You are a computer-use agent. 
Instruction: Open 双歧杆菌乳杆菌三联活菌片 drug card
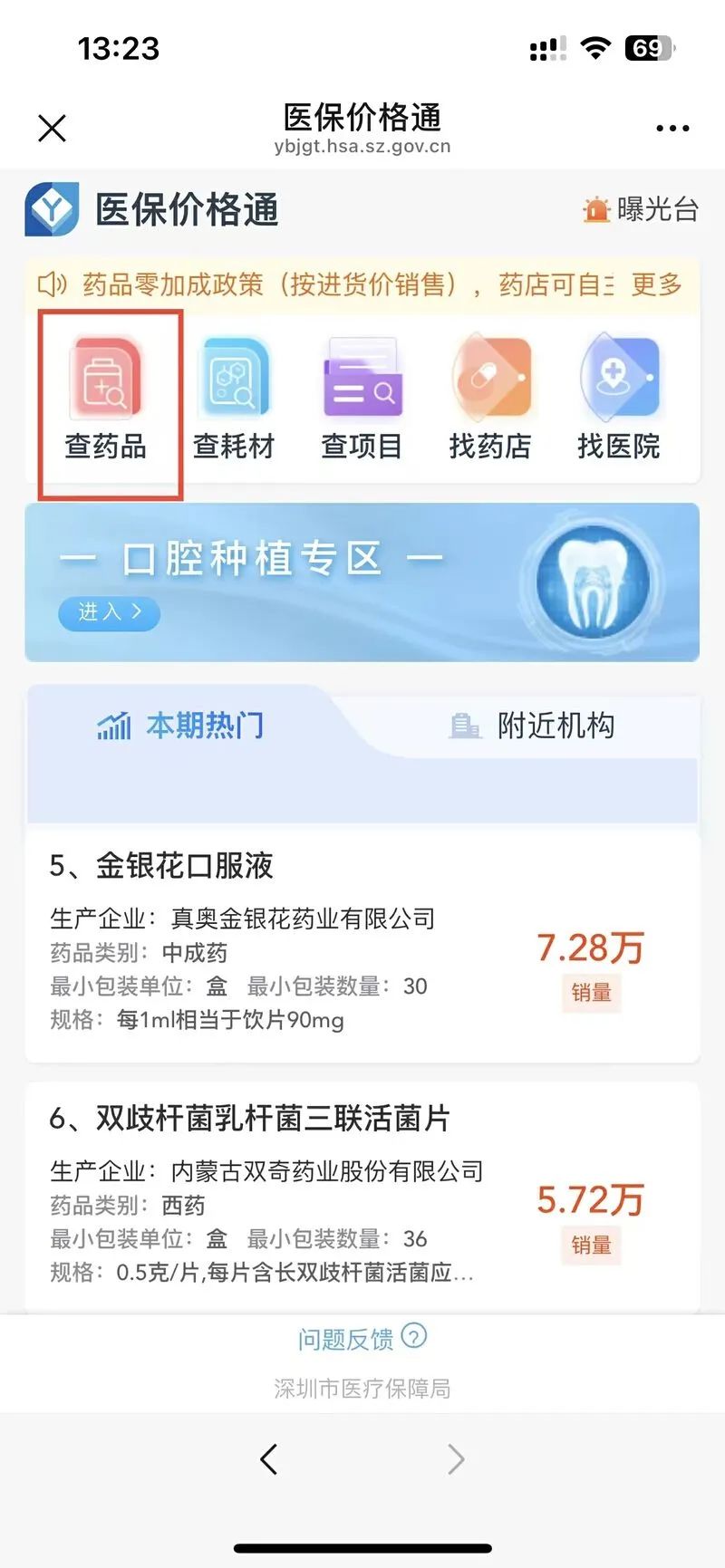click(362, 1196)
